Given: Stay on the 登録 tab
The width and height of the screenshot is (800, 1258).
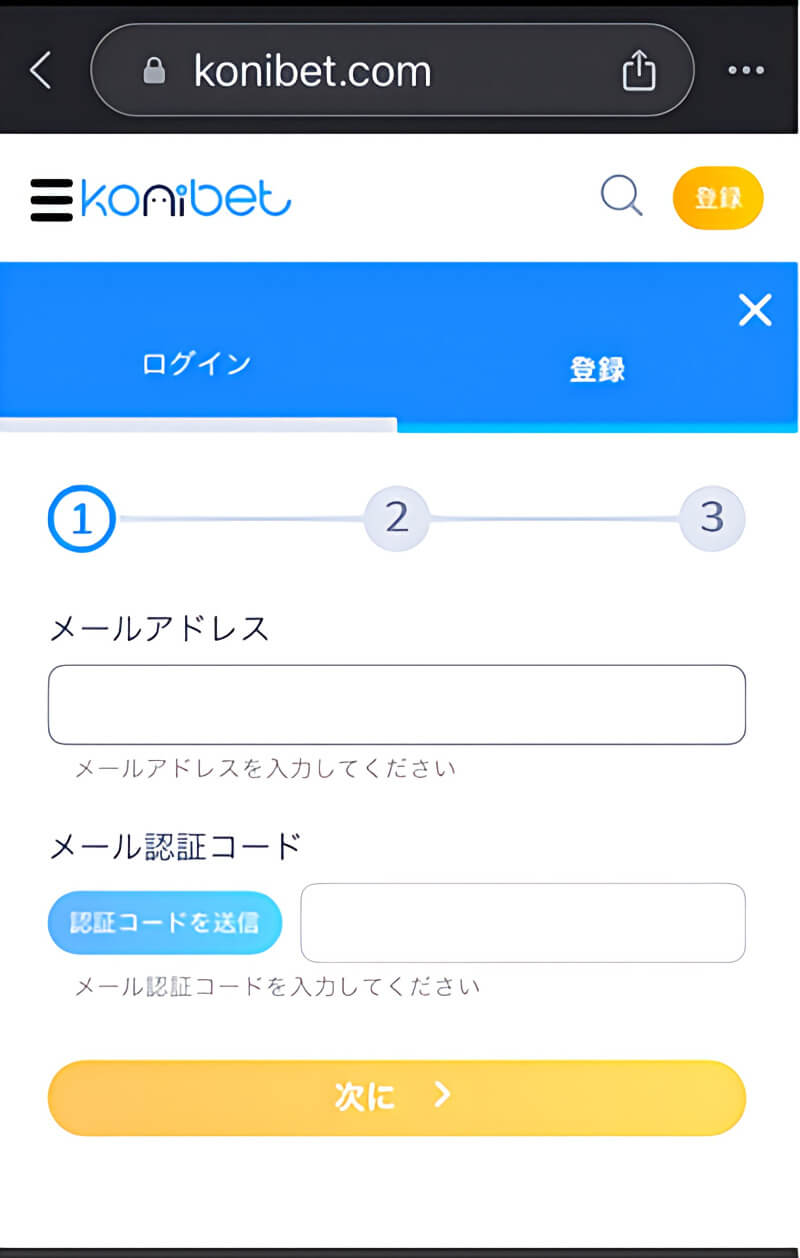Looking at the screenshot, I should [x=597, y=369].
